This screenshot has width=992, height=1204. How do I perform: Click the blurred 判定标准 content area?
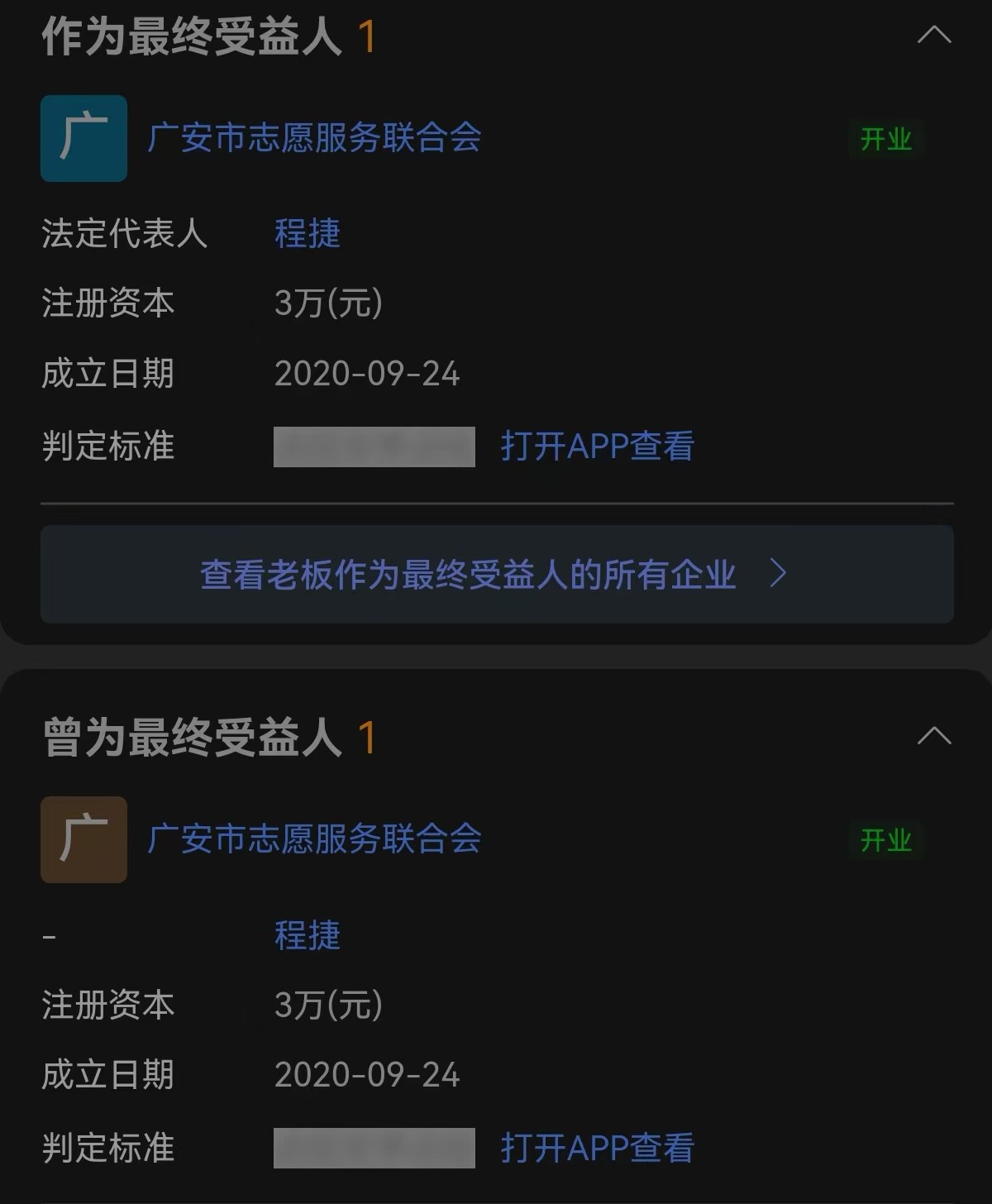pyautogui.click(x=374, y=447)
